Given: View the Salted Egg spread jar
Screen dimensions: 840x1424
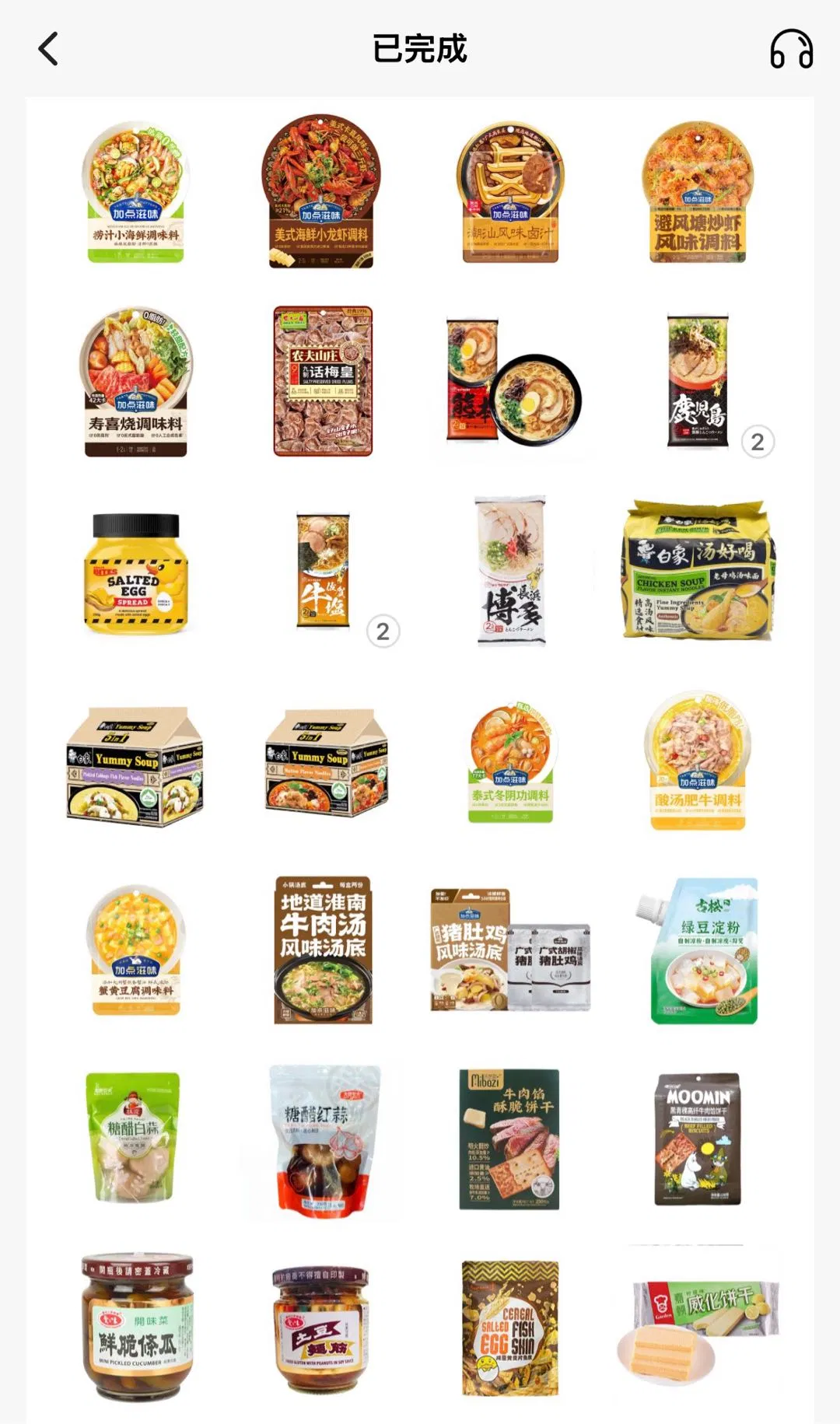Looking at the screenshot, I should (136, 573).
